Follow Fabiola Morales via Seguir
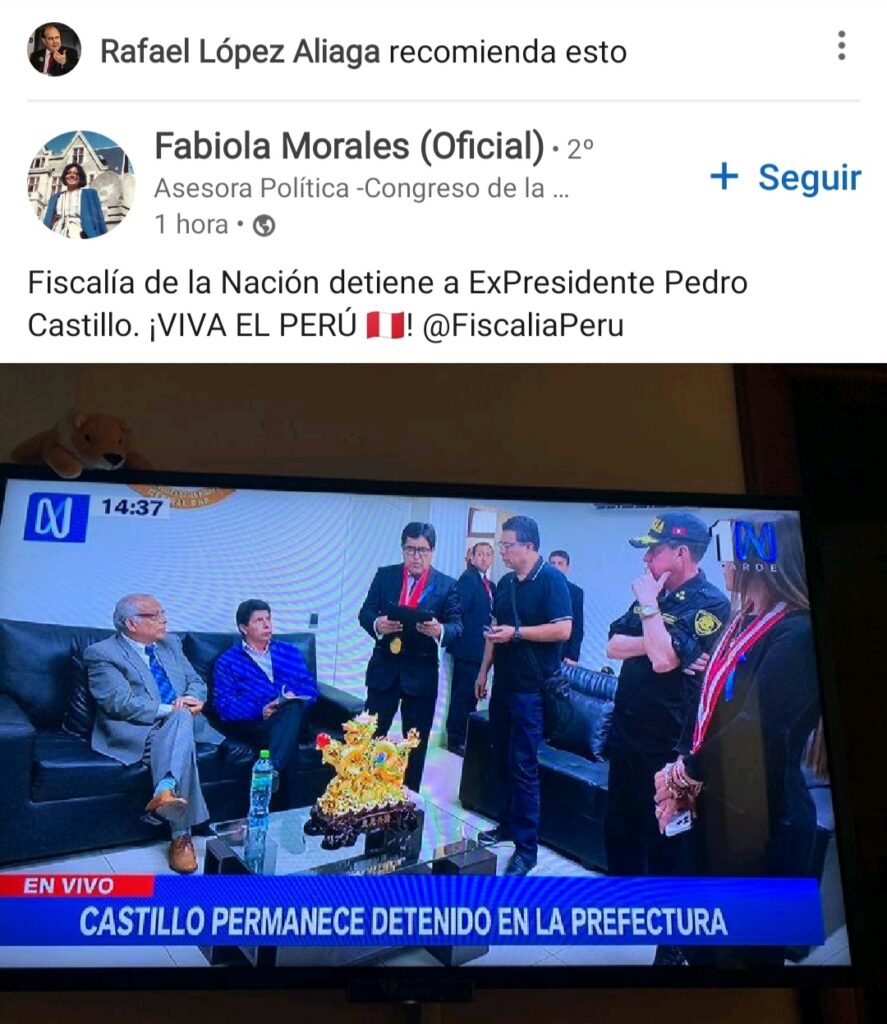Viewport: 887px width, 1024px height. pos(785,178)
